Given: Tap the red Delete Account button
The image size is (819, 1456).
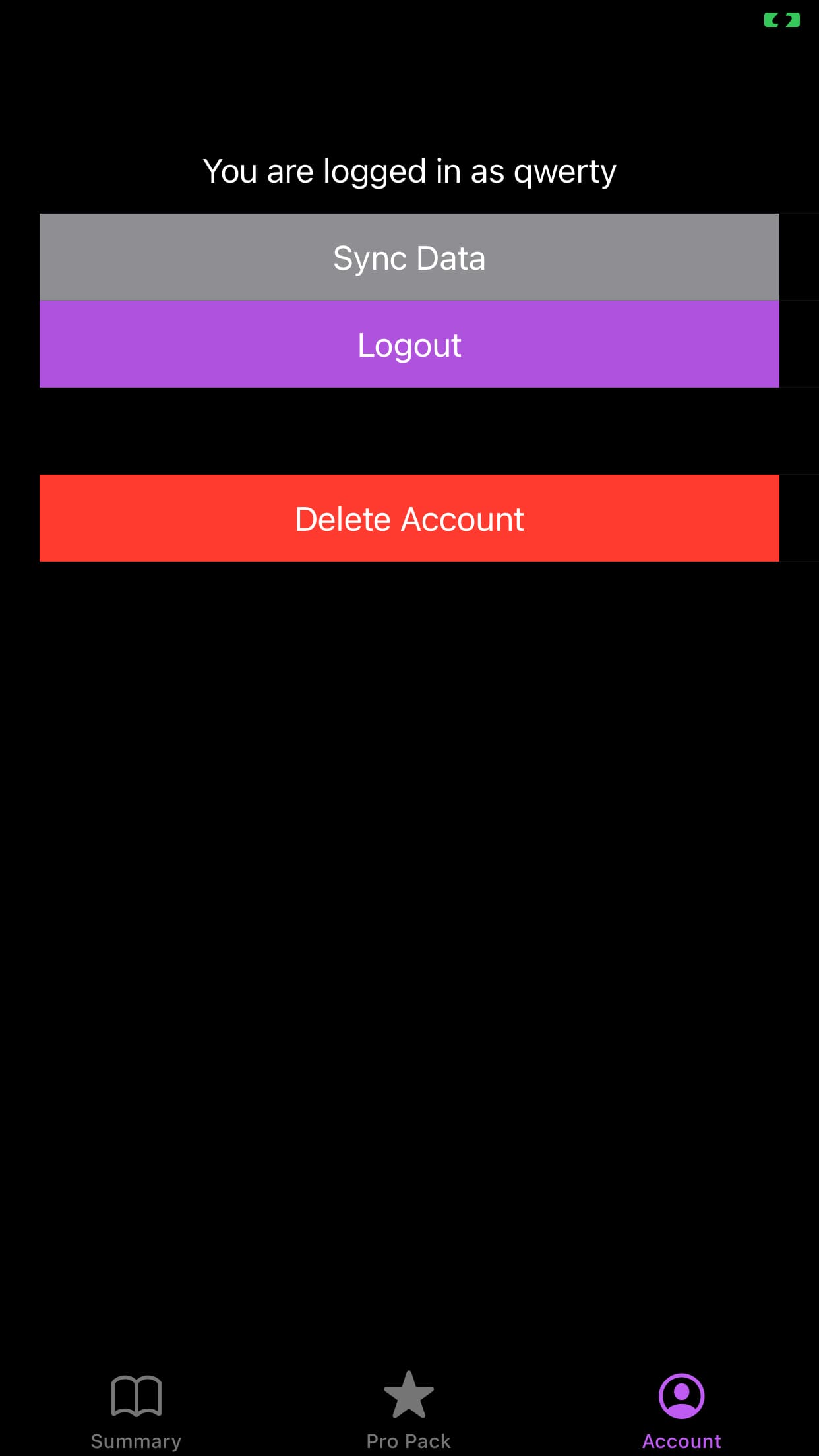Looking at the screenshot, I should [x=409, y=518].
